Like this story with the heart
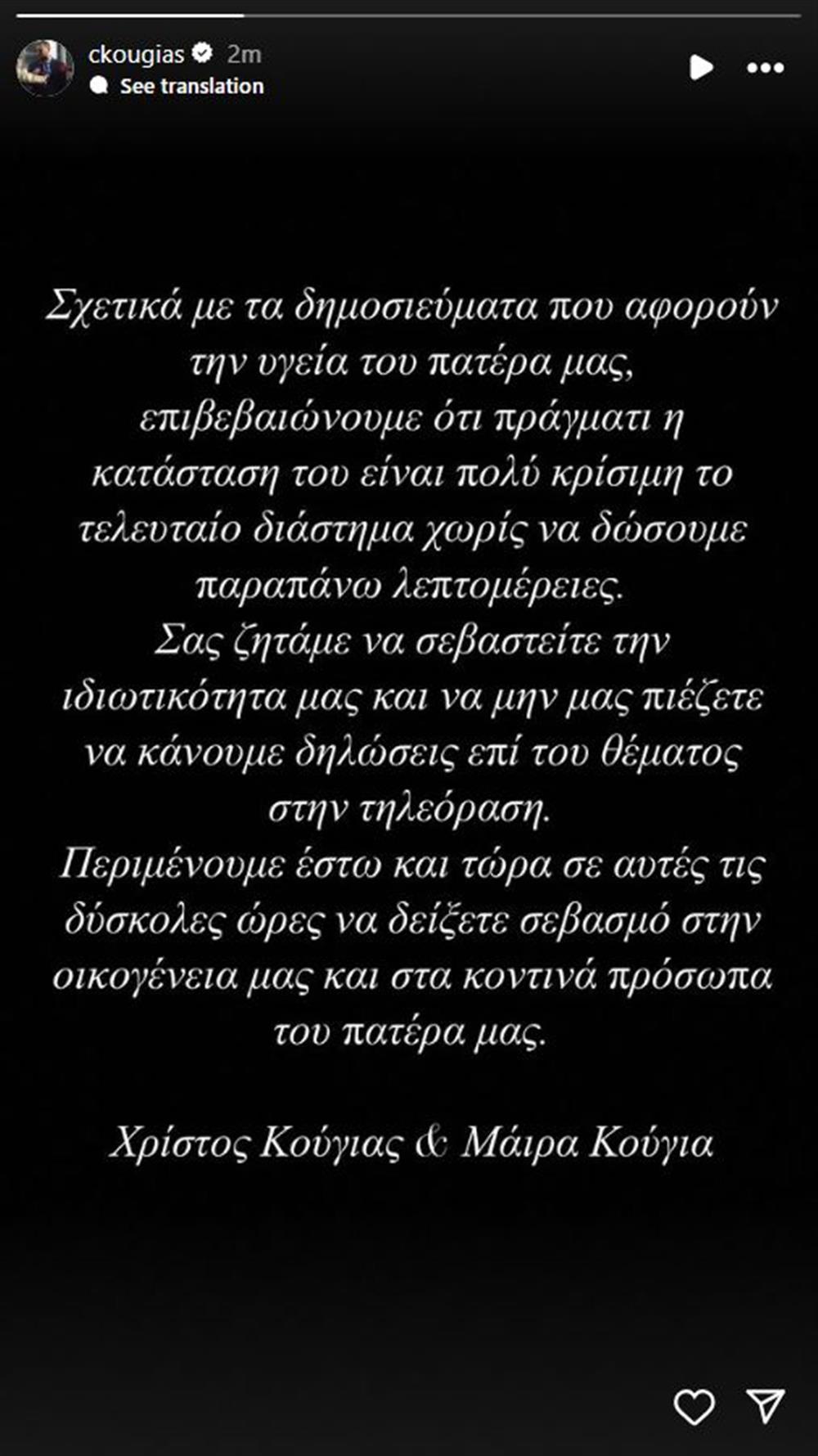Image resolution: width=818 pixels, height=1456 pixels. coord(694,1407)
